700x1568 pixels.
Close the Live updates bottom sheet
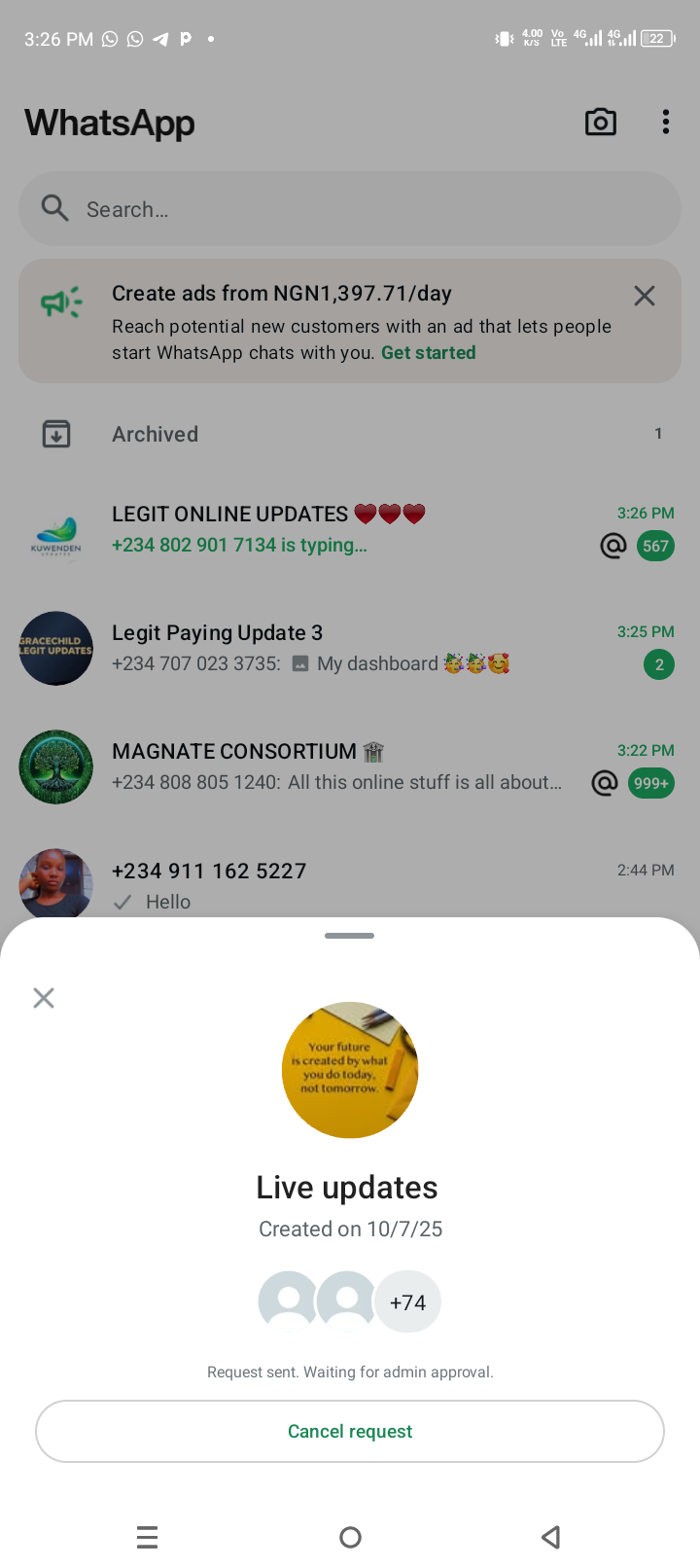tap(44, 998)
